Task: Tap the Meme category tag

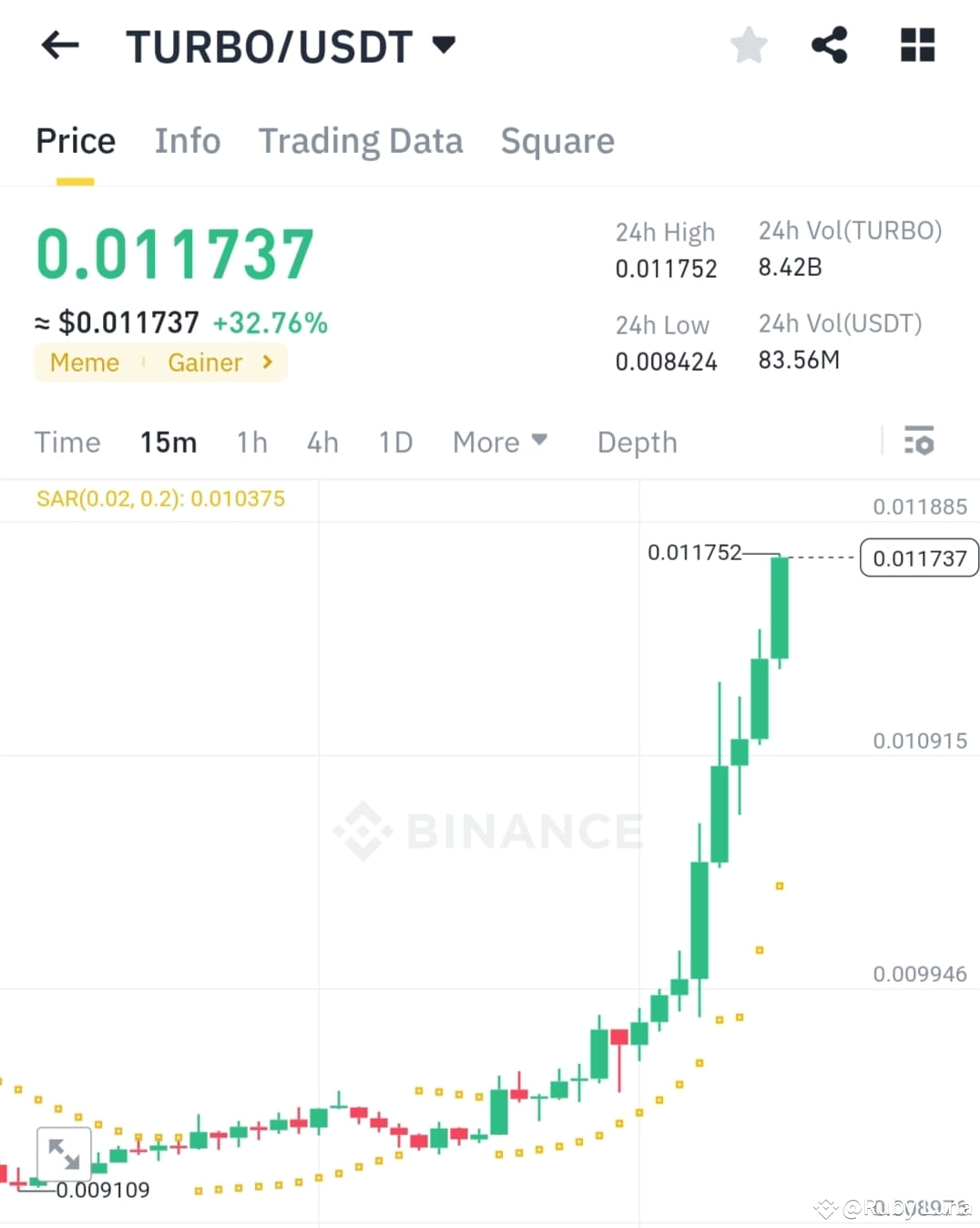Action: click(84, 362)
